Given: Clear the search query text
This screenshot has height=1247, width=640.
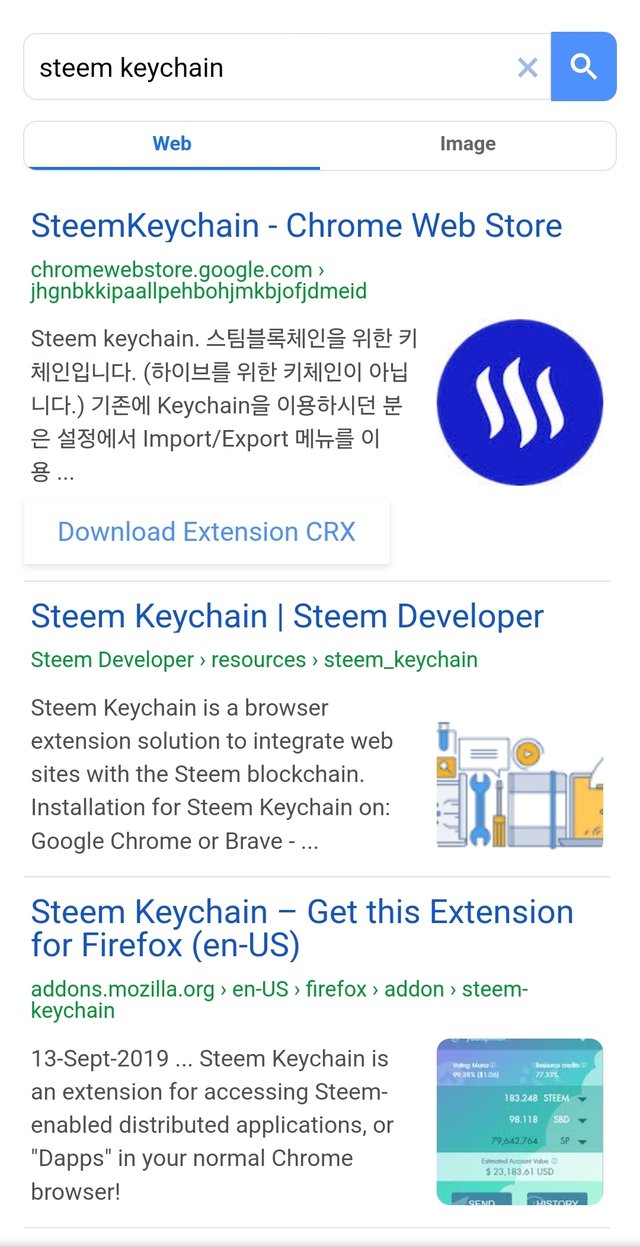Looking at the screenshot, I should [527, 68].
